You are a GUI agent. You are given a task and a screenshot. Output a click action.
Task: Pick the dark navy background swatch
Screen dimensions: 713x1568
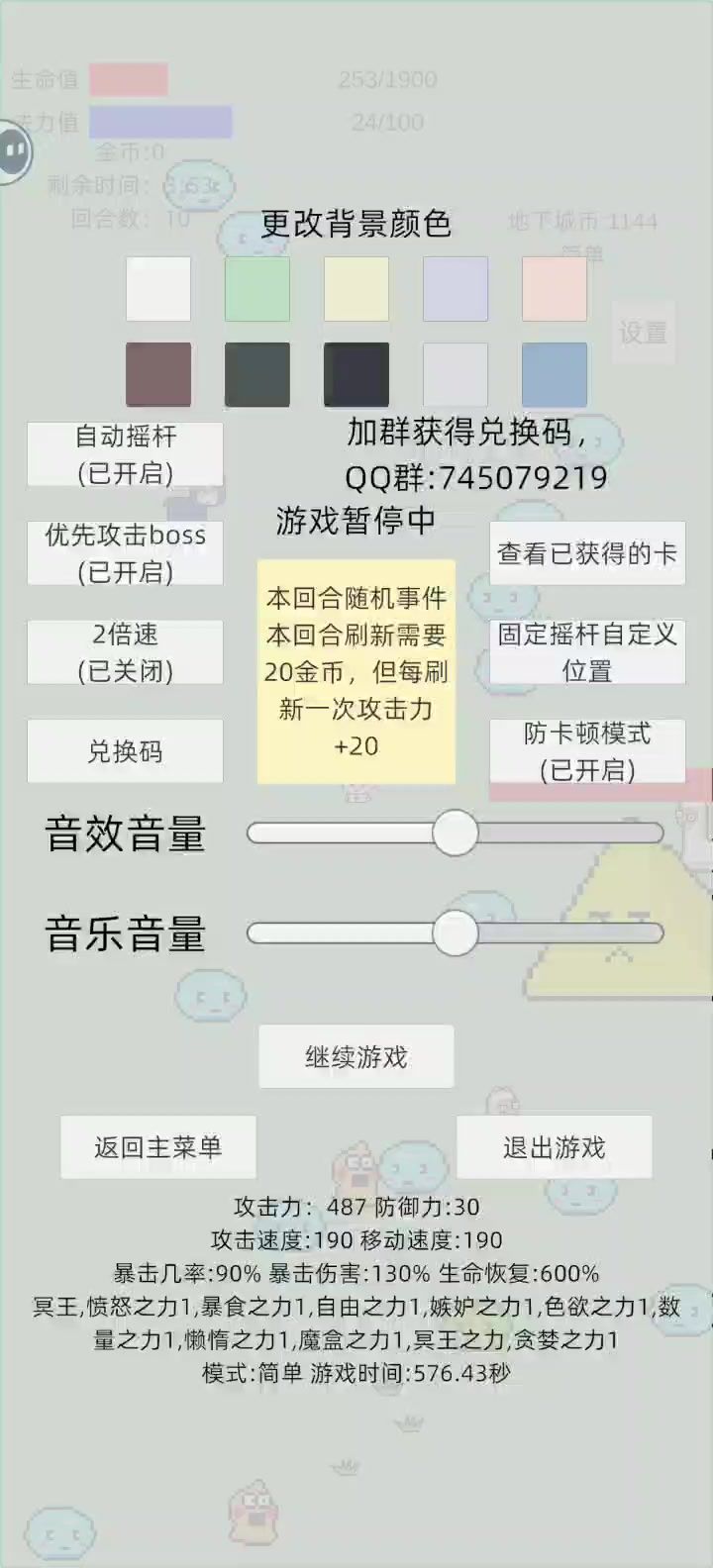[x=356, y=375]
